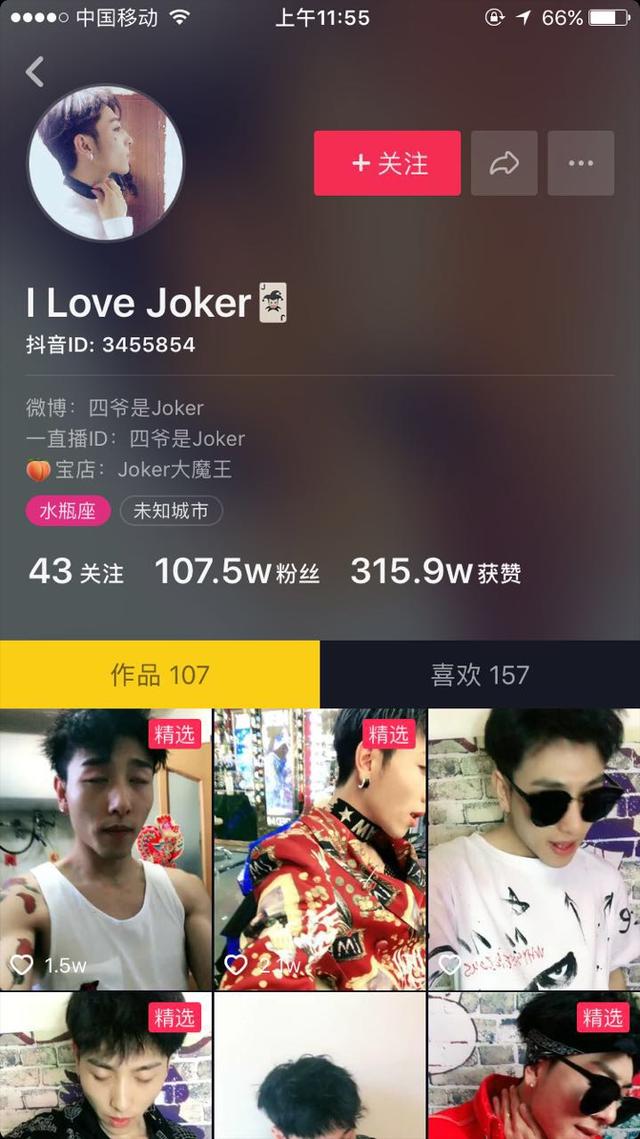
Task: Switch to the 作品 107 tab
Action: tap(160, 675)
